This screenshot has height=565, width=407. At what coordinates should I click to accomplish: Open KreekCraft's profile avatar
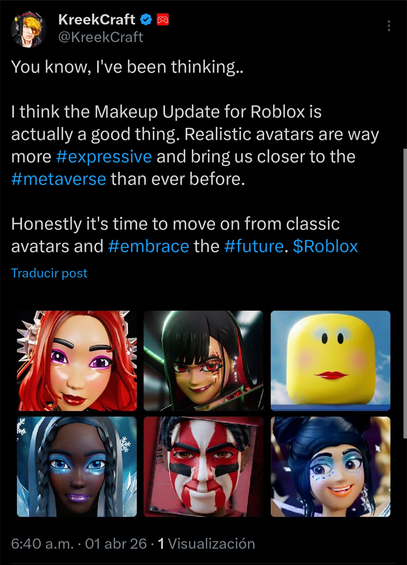click(x=28, y=30)
